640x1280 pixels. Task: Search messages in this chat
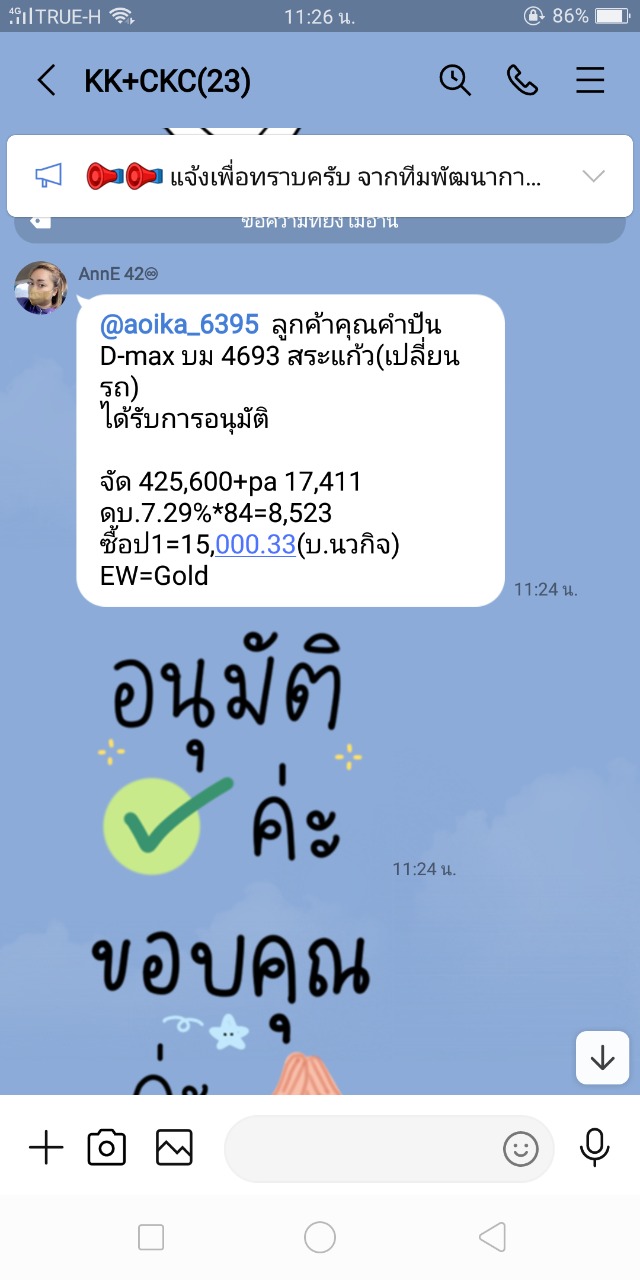pyautogui.click(x=455, y=81)
